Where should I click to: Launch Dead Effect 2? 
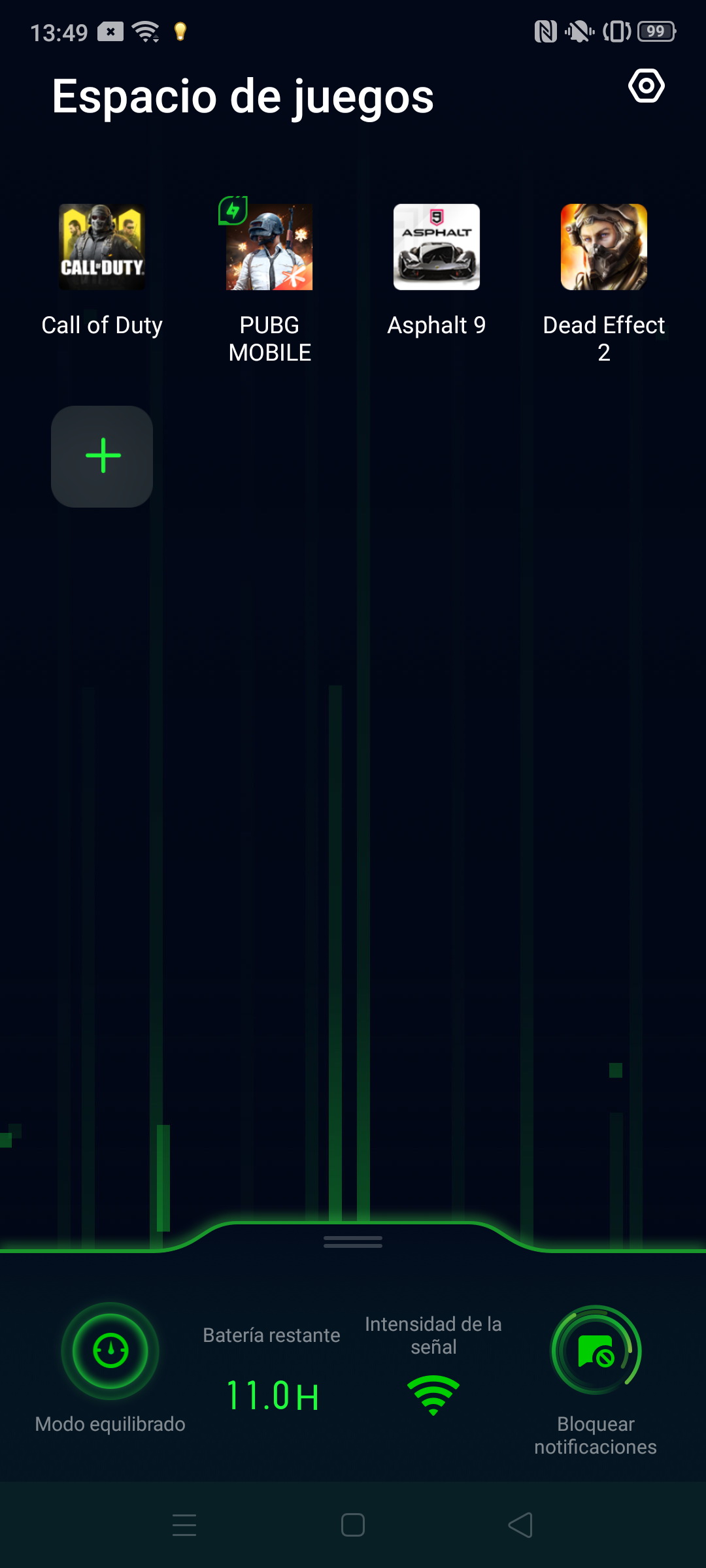point(604,247)
